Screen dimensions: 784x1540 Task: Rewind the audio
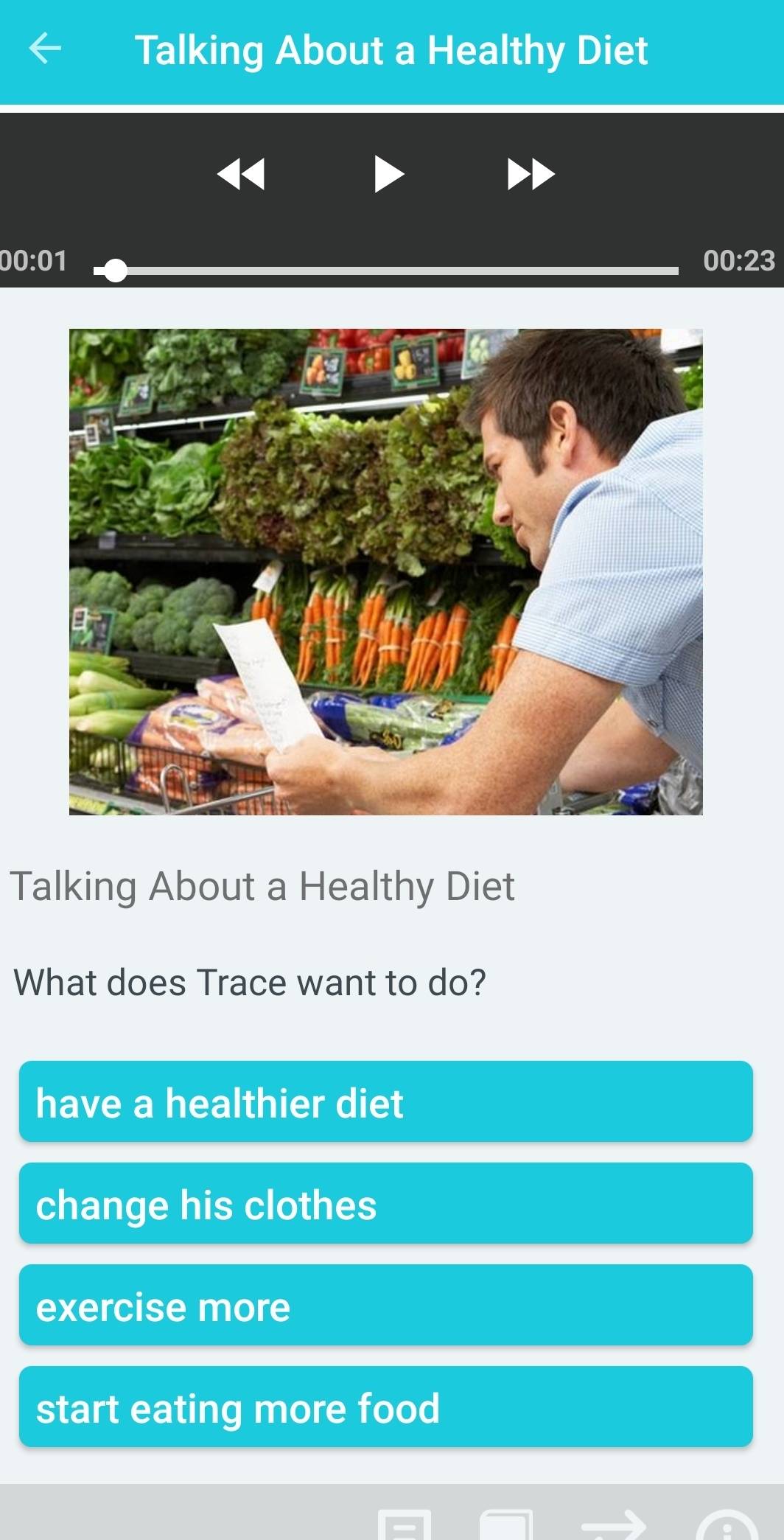coord(241,174)
